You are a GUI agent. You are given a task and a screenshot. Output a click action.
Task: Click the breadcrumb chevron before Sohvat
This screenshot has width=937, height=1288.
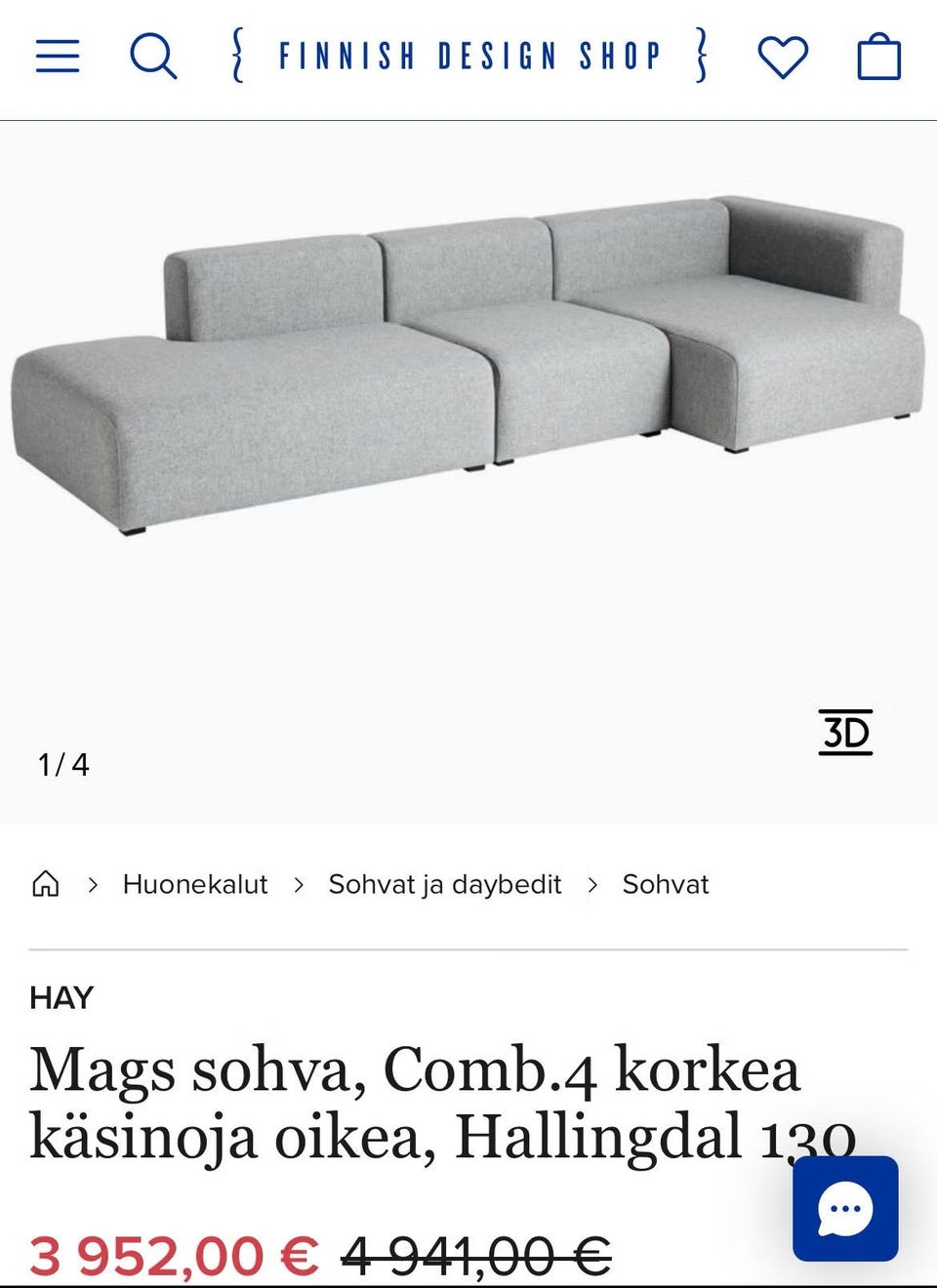point(594,884)
